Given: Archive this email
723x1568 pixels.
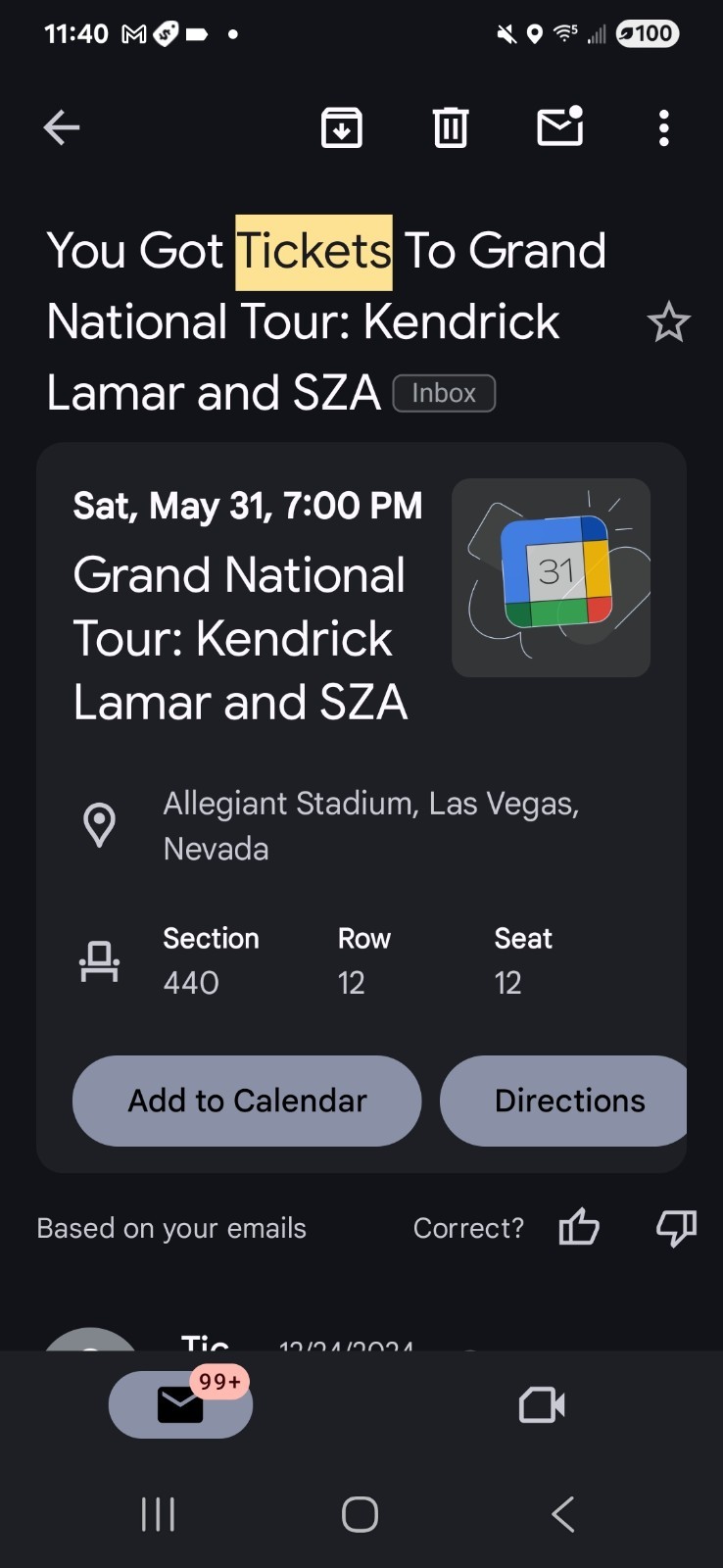Looking at the screenshot, I should pyautogui.click(x=341, y=127).
